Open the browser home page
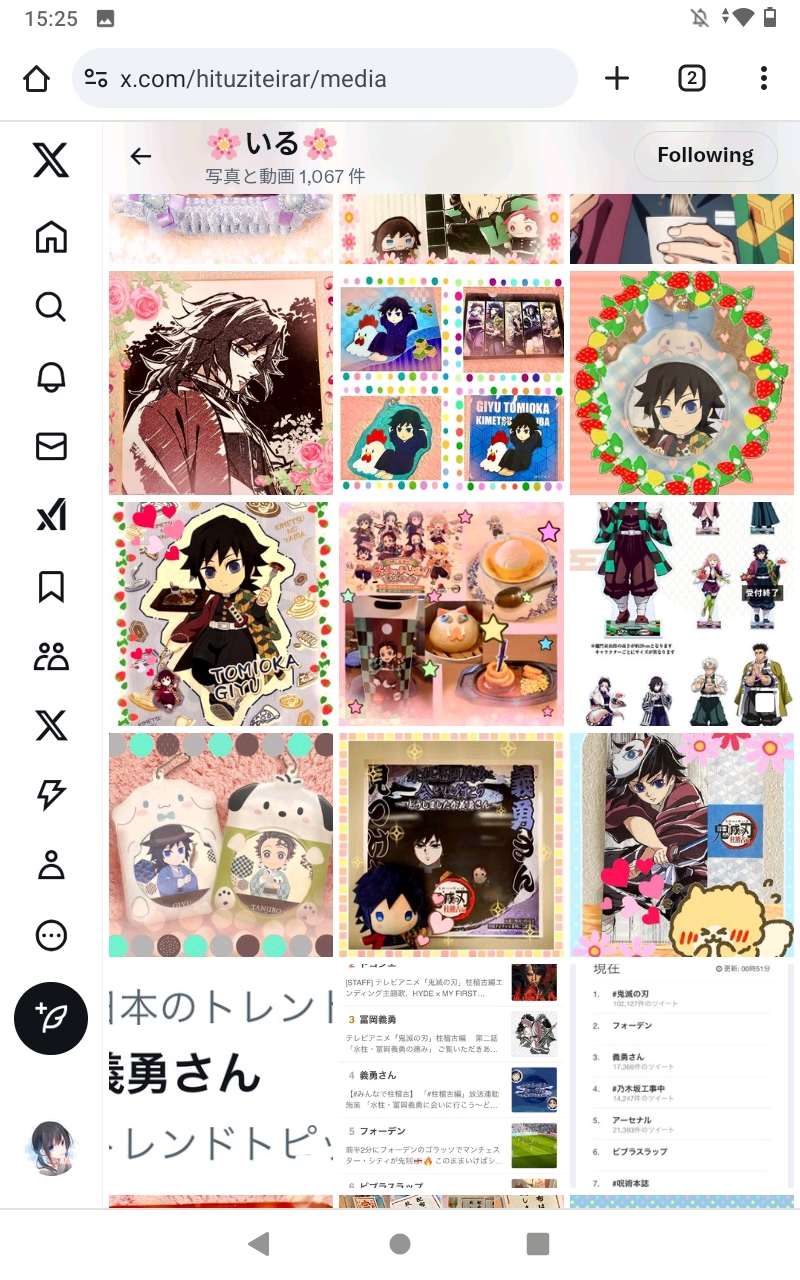The height and width of the screenshot is (1280, 800). (x=37, y=79)
